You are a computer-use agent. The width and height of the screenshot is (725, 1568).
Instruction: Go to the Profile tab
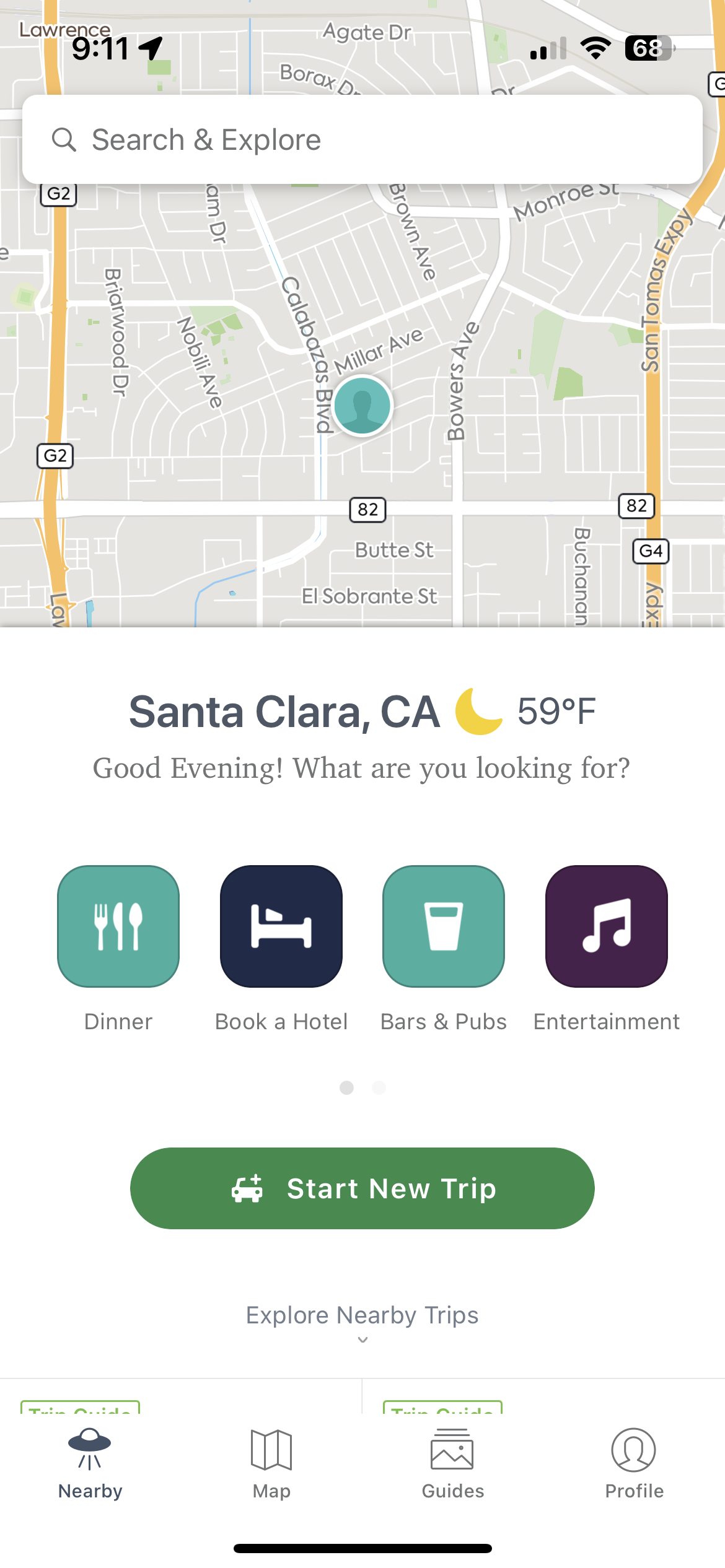tap(634, 1464)
